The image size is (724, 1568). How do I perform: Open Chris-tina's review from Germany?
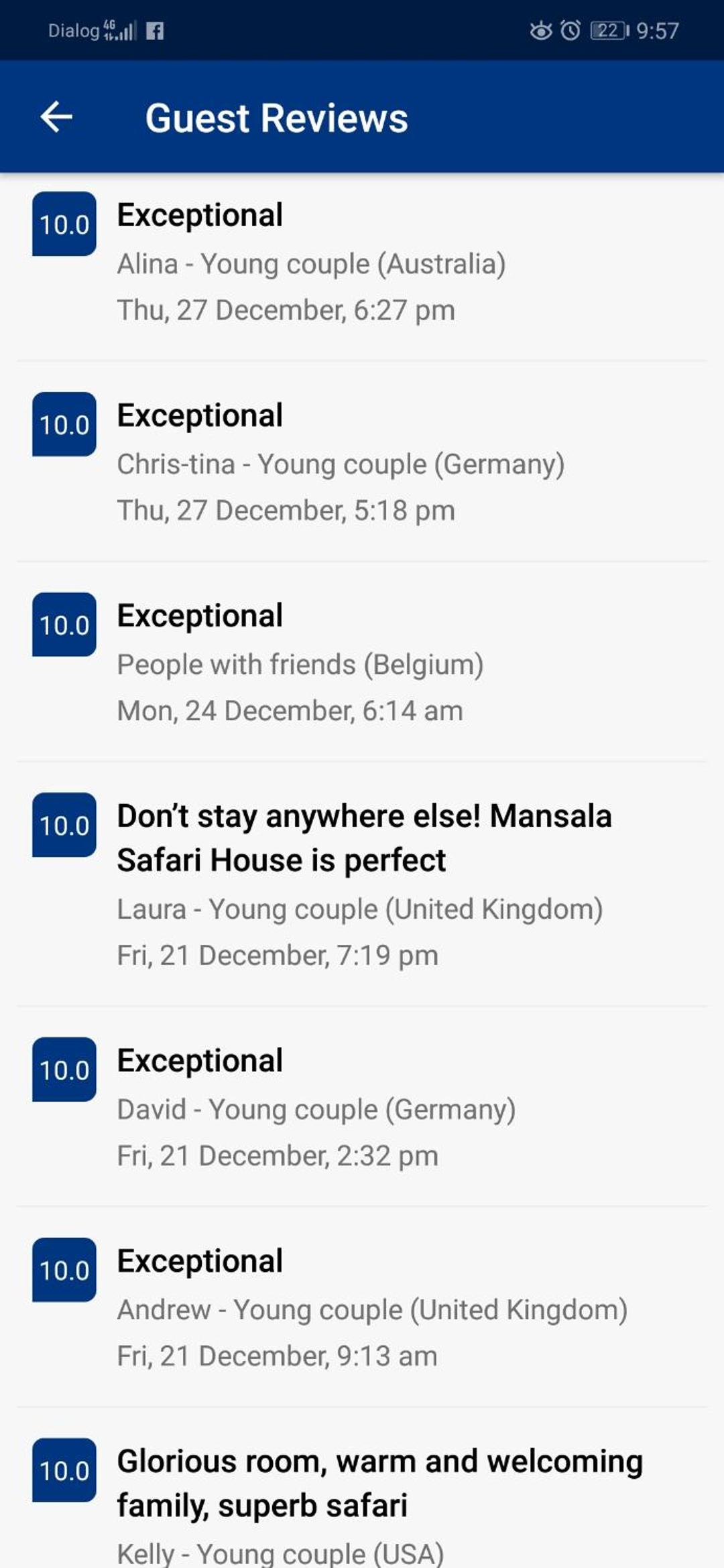coord(362,461)
